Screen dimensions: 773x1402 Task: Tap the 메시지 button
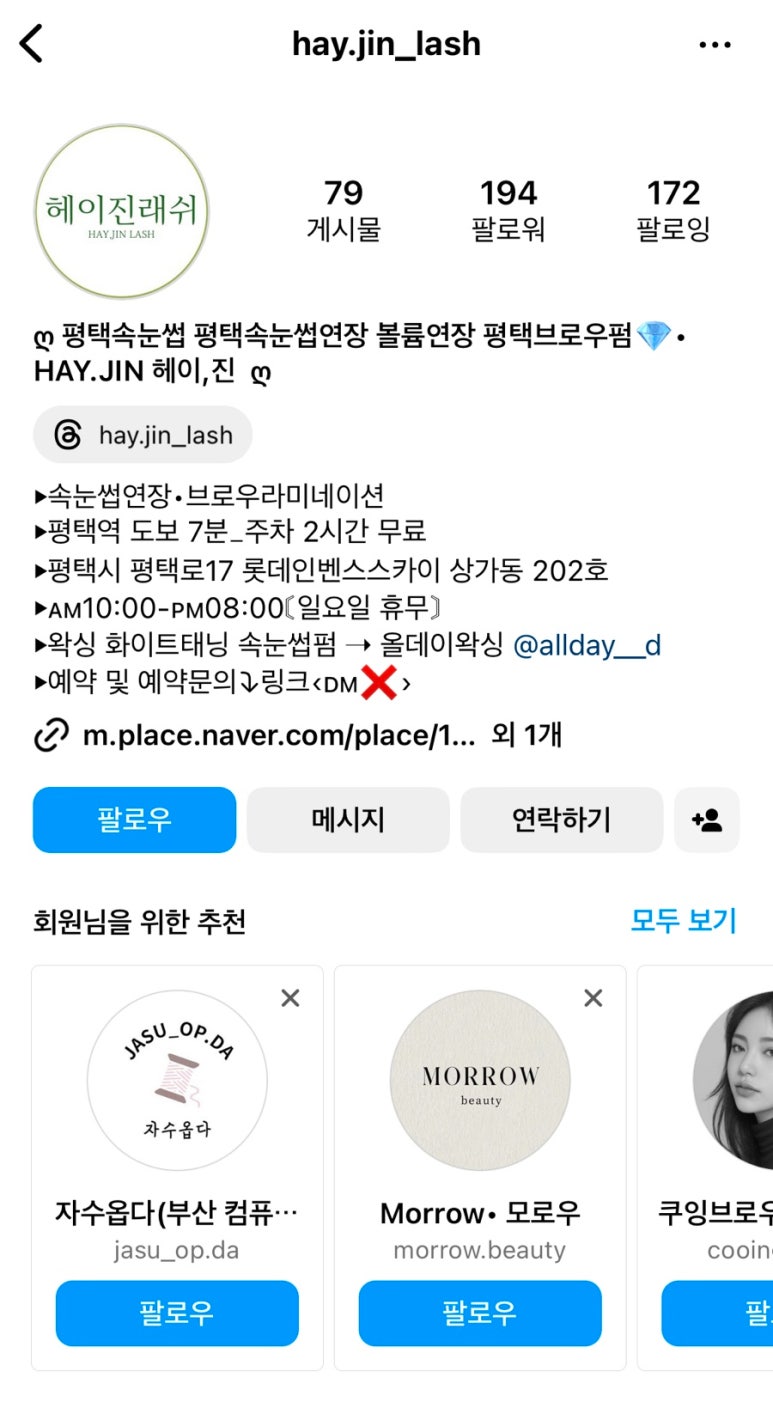click(x=348, y=820)
